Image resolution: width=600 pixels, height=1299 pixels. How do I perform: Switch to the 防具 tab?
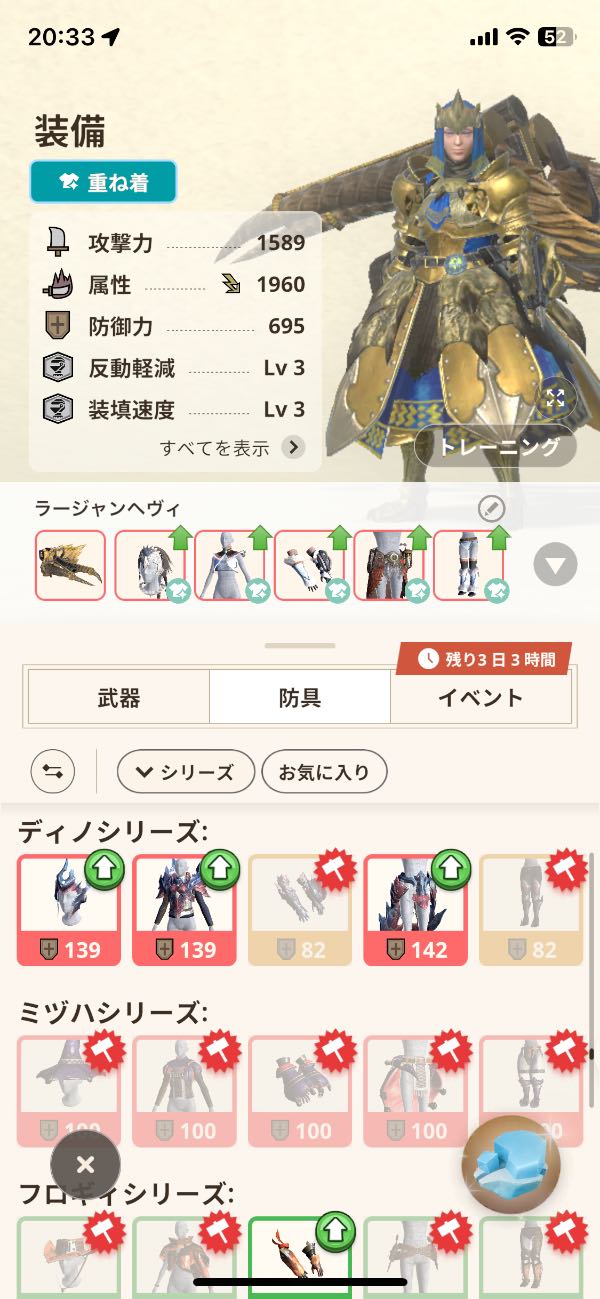pyautogui.click(x=299, y=697)
